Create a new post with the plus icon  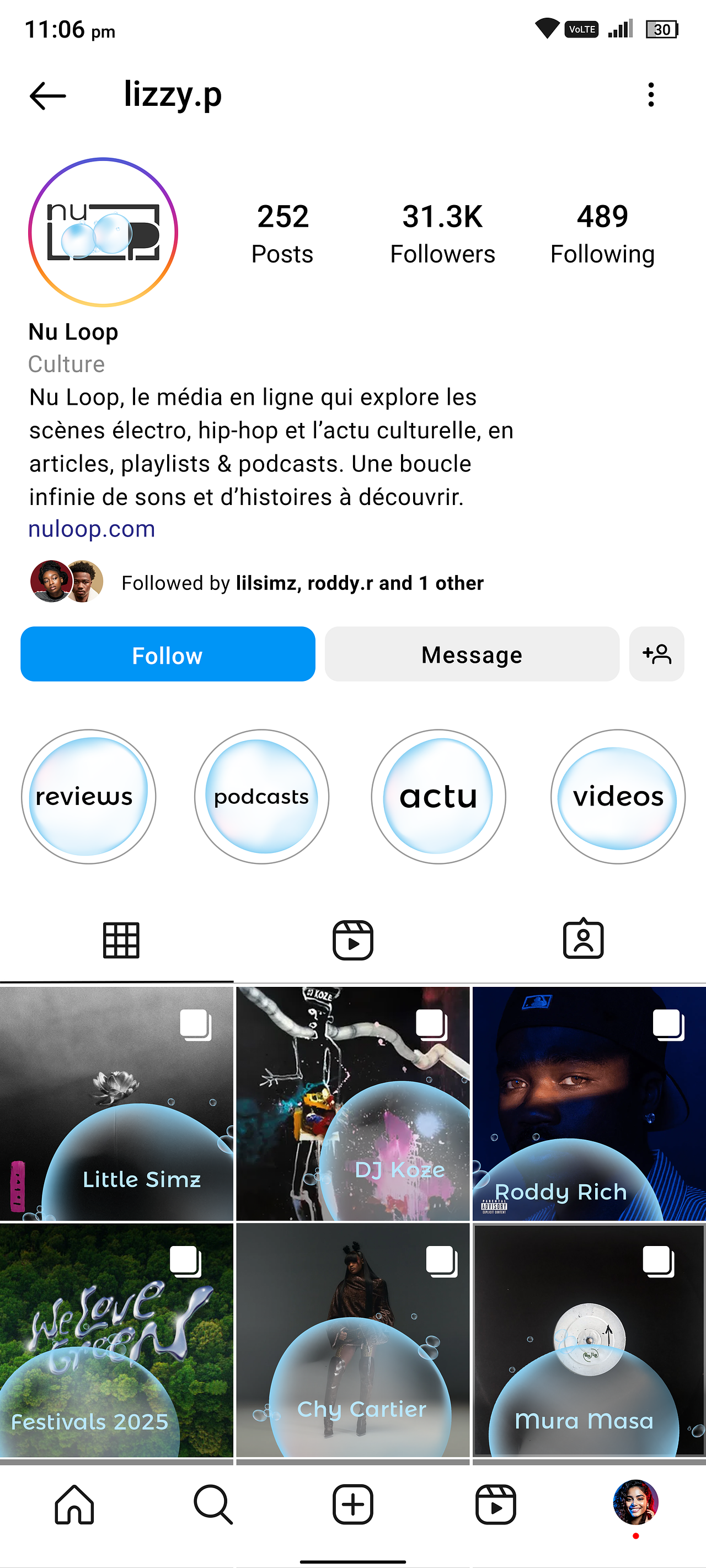(x=352, y=1504)
